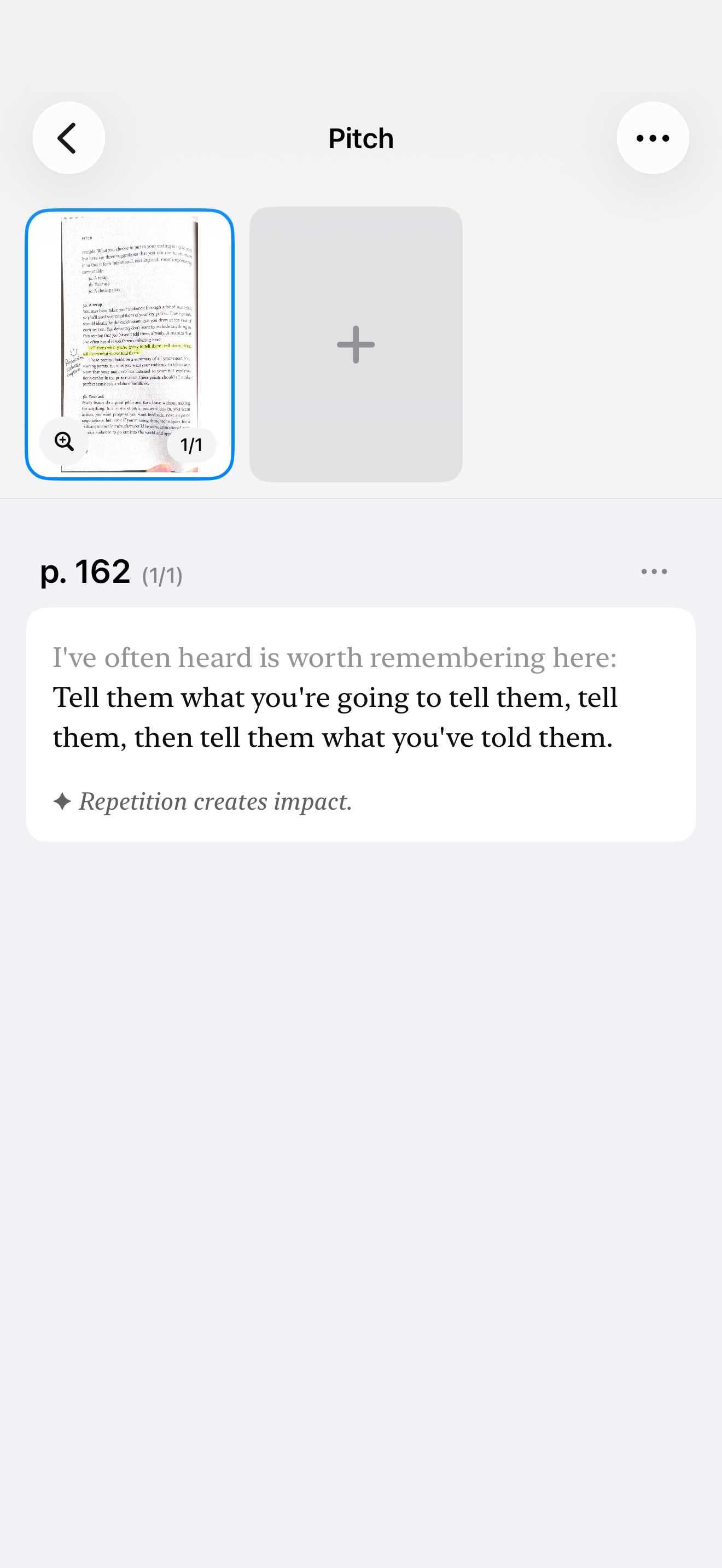Zoom into the scanned page image
722x1568 pixels.
coord(64,441)
